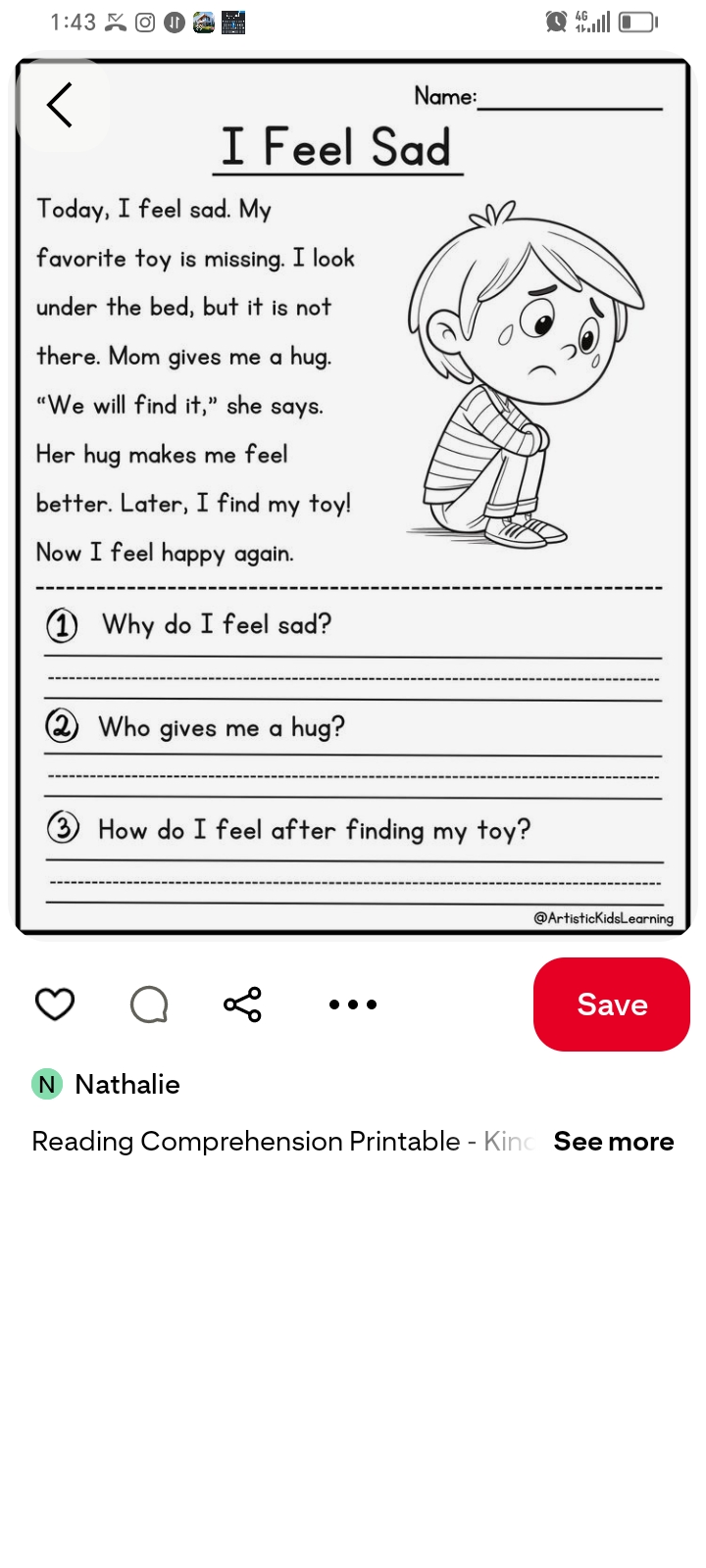Share this reading comprehension pin
The image size is (706, 1568).
point(242,1004)
